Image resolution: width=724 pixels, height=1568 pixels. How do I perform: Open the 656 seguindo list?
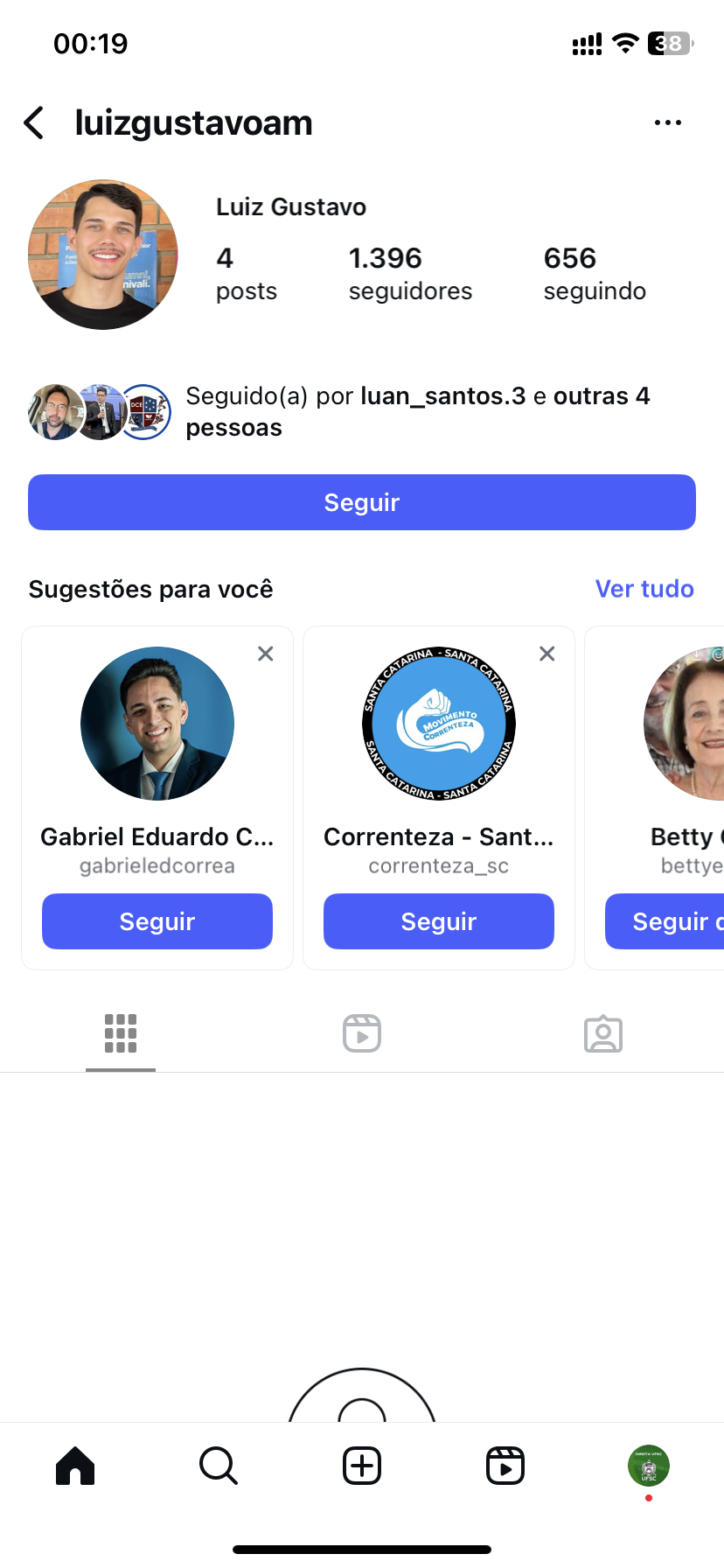(x=595, y=274)
